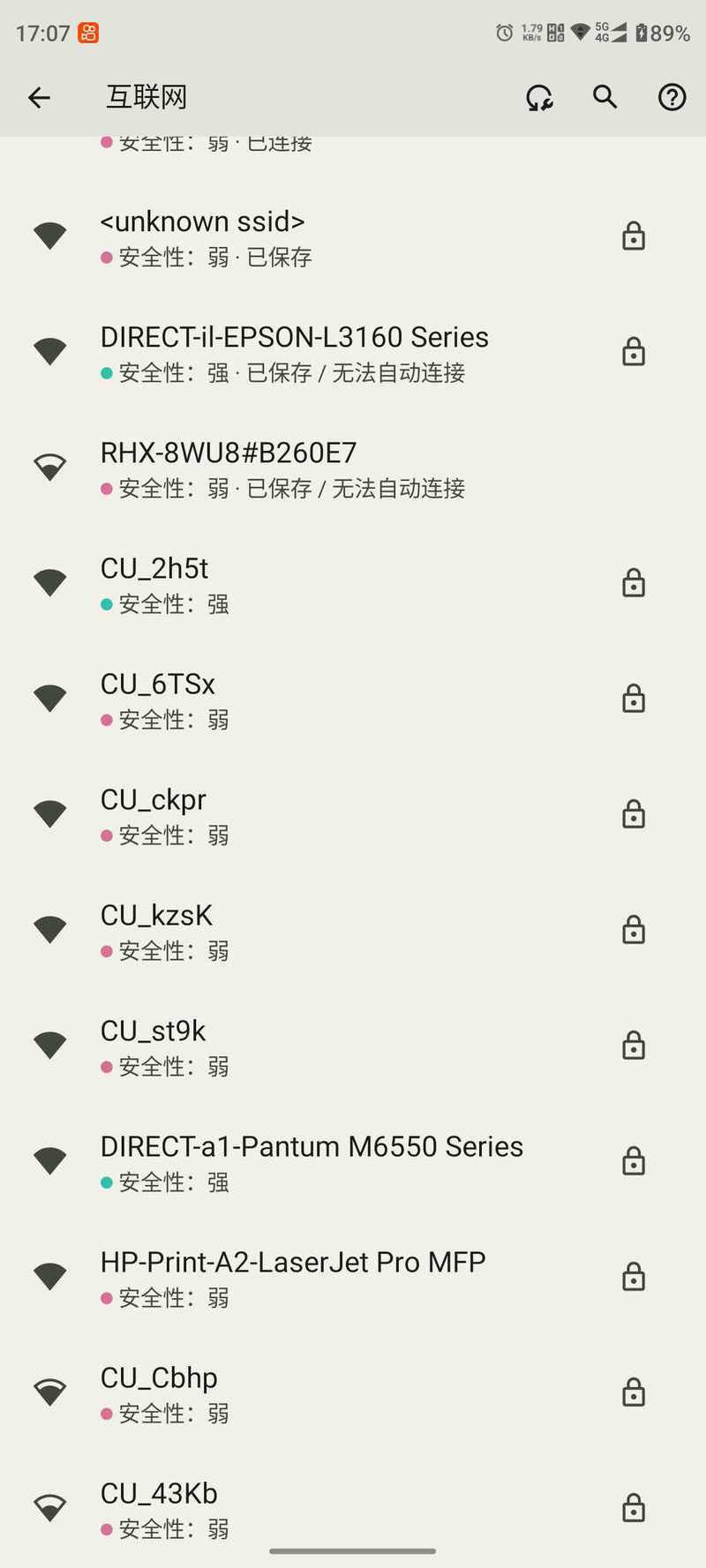Screen dimensions: 706x1568
Task: Select the CU_43Kb network
Action: click(353, 1509)
